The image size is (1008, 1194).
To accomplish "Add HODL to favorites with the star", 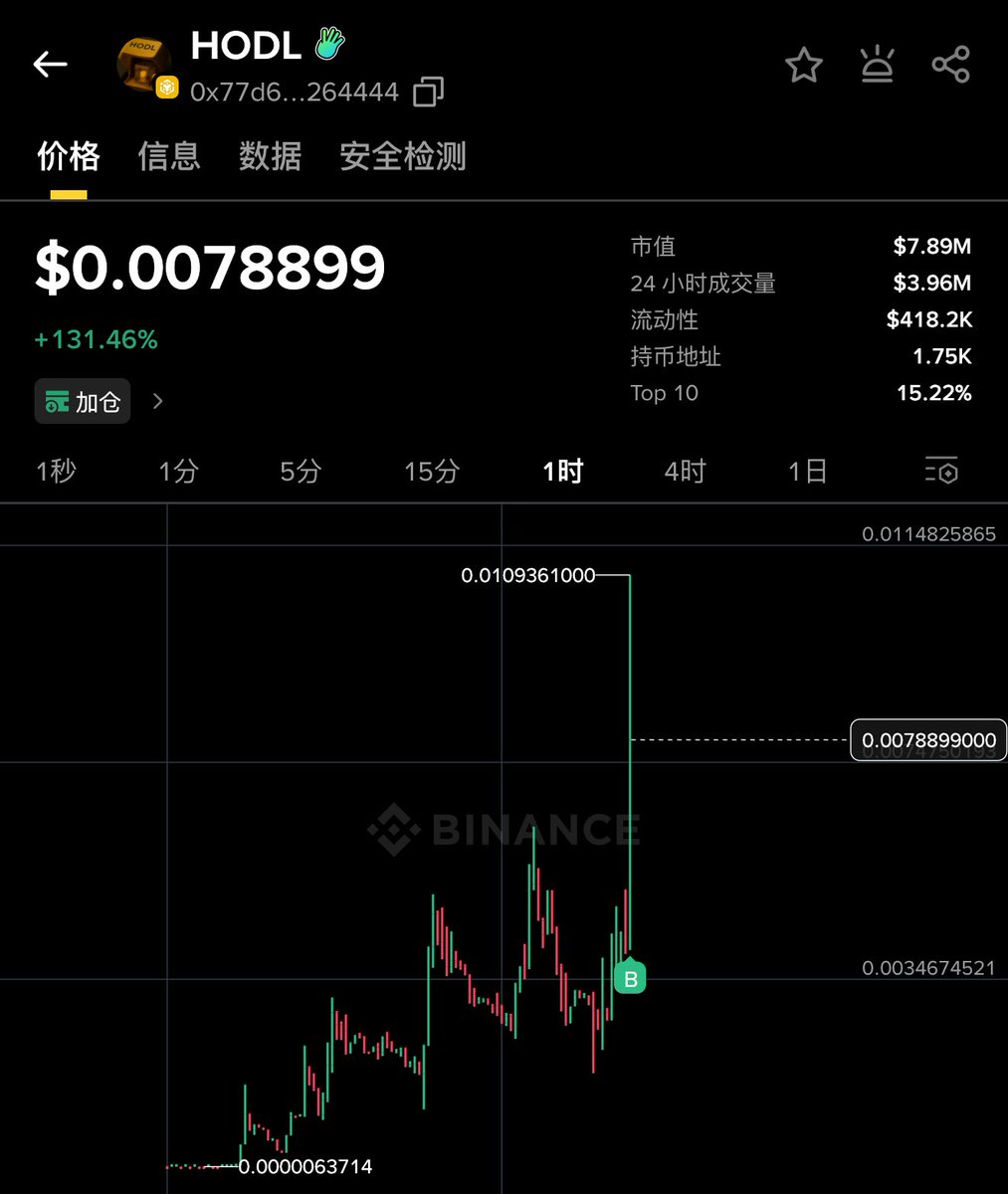I will coord(803,66).
